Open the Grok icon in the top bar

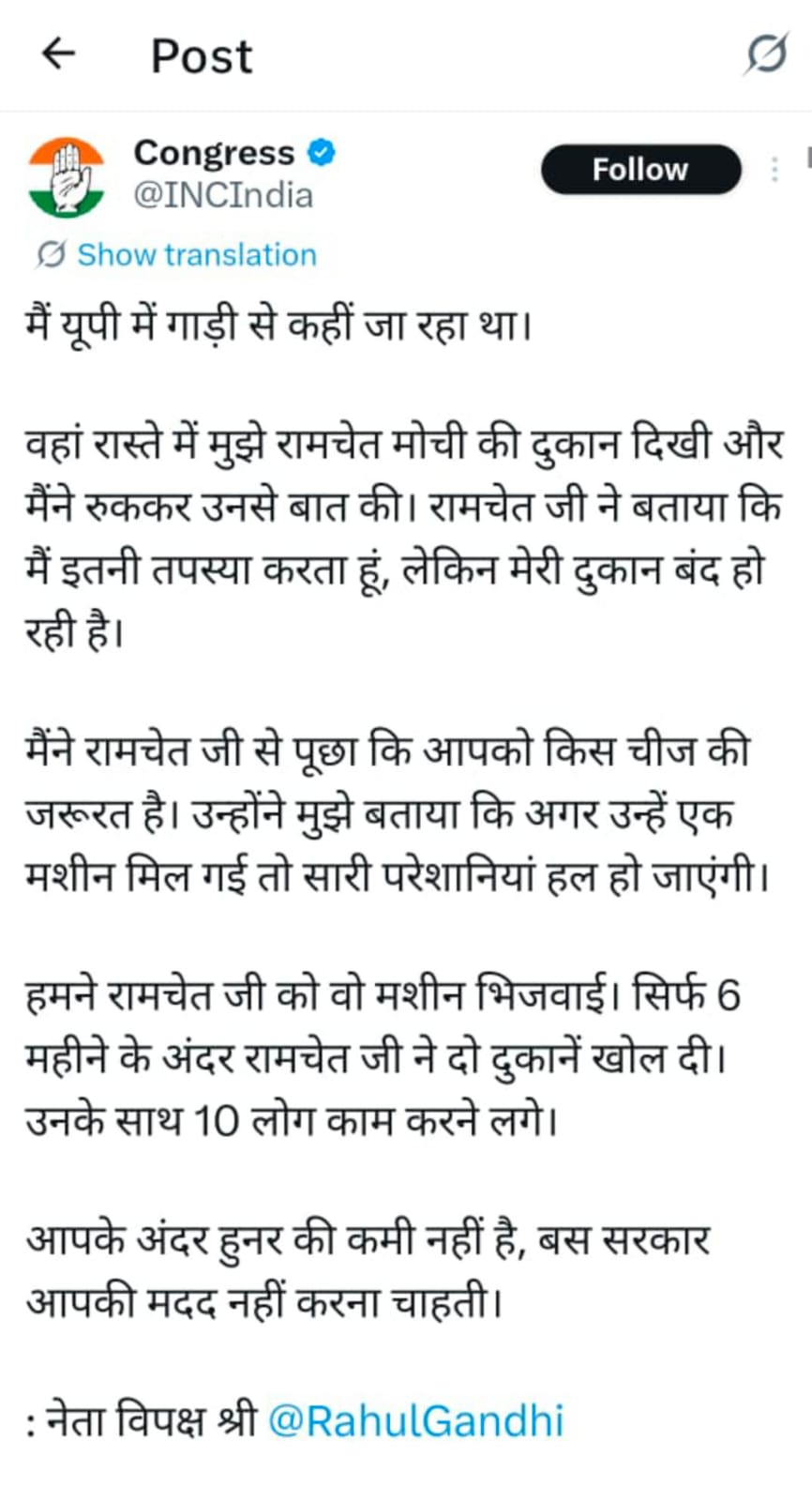pos(765,55)
